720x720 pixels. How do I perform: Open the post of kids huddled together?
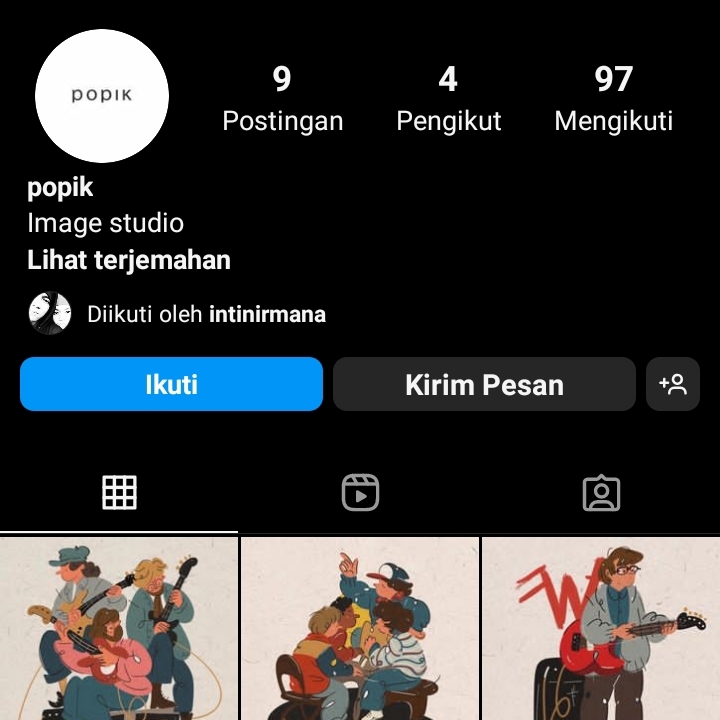coord(360,629)
